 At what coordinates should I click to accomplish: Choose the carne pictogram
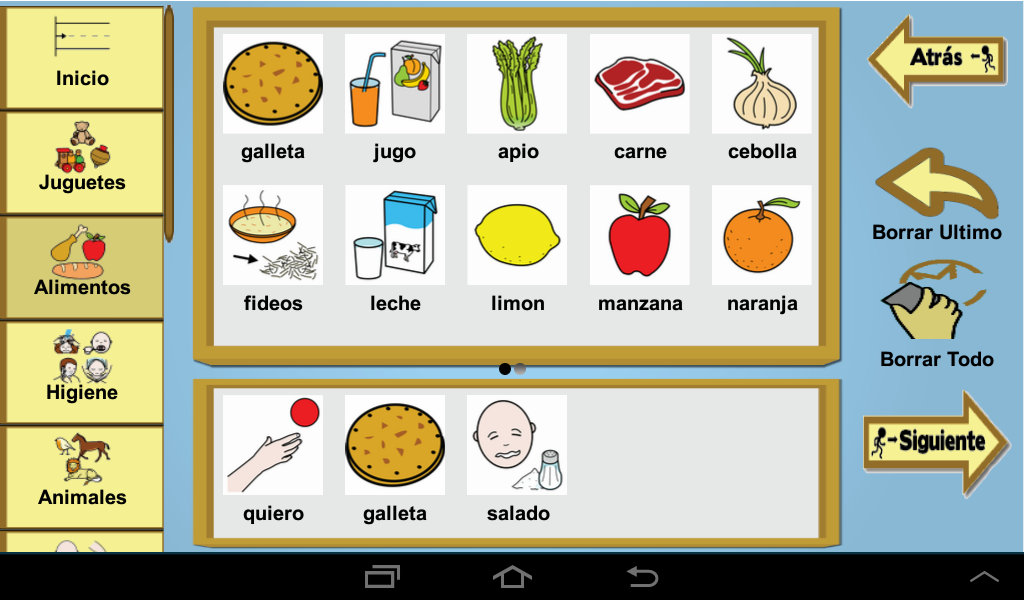pos(640,97)
